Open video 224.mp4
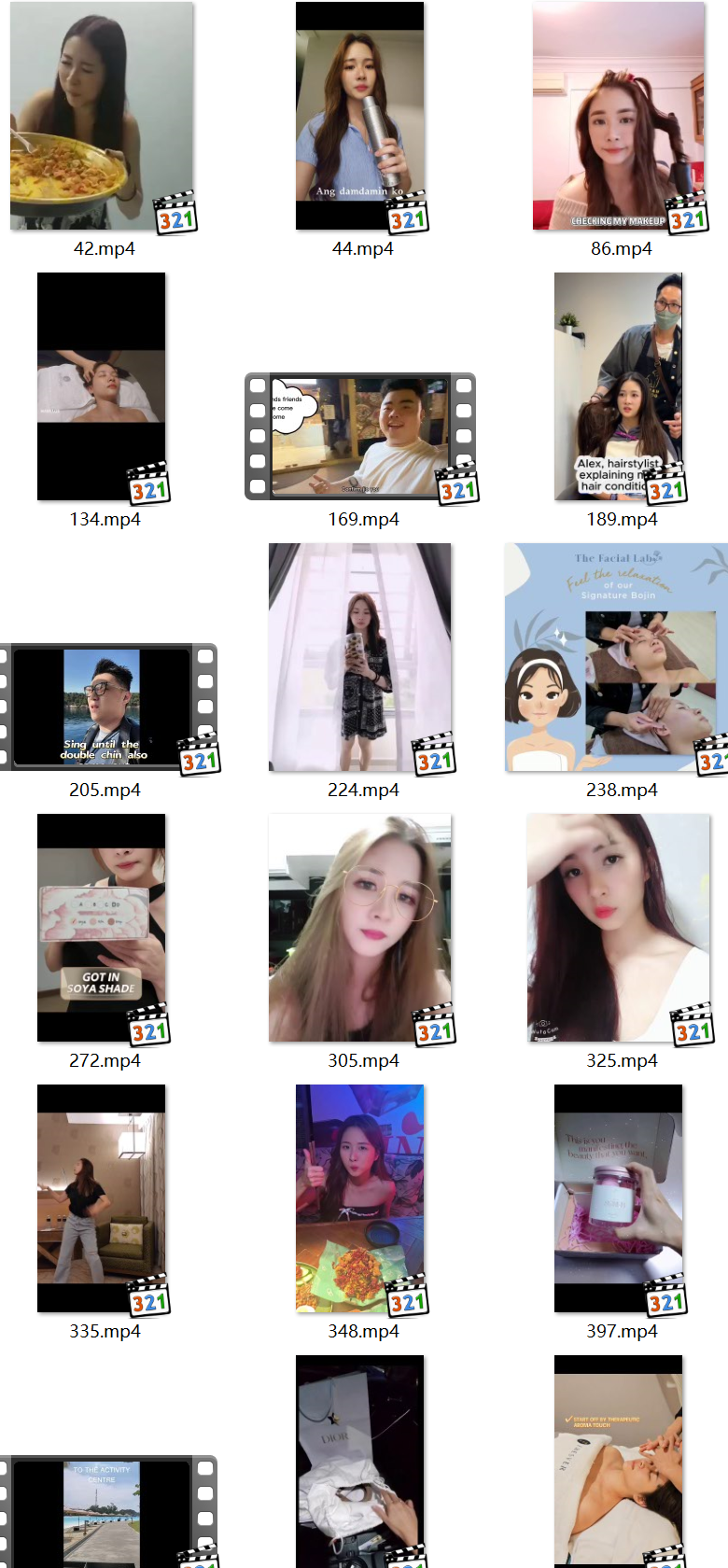Viewport: 728px width, 1568px height. point(359,657)
